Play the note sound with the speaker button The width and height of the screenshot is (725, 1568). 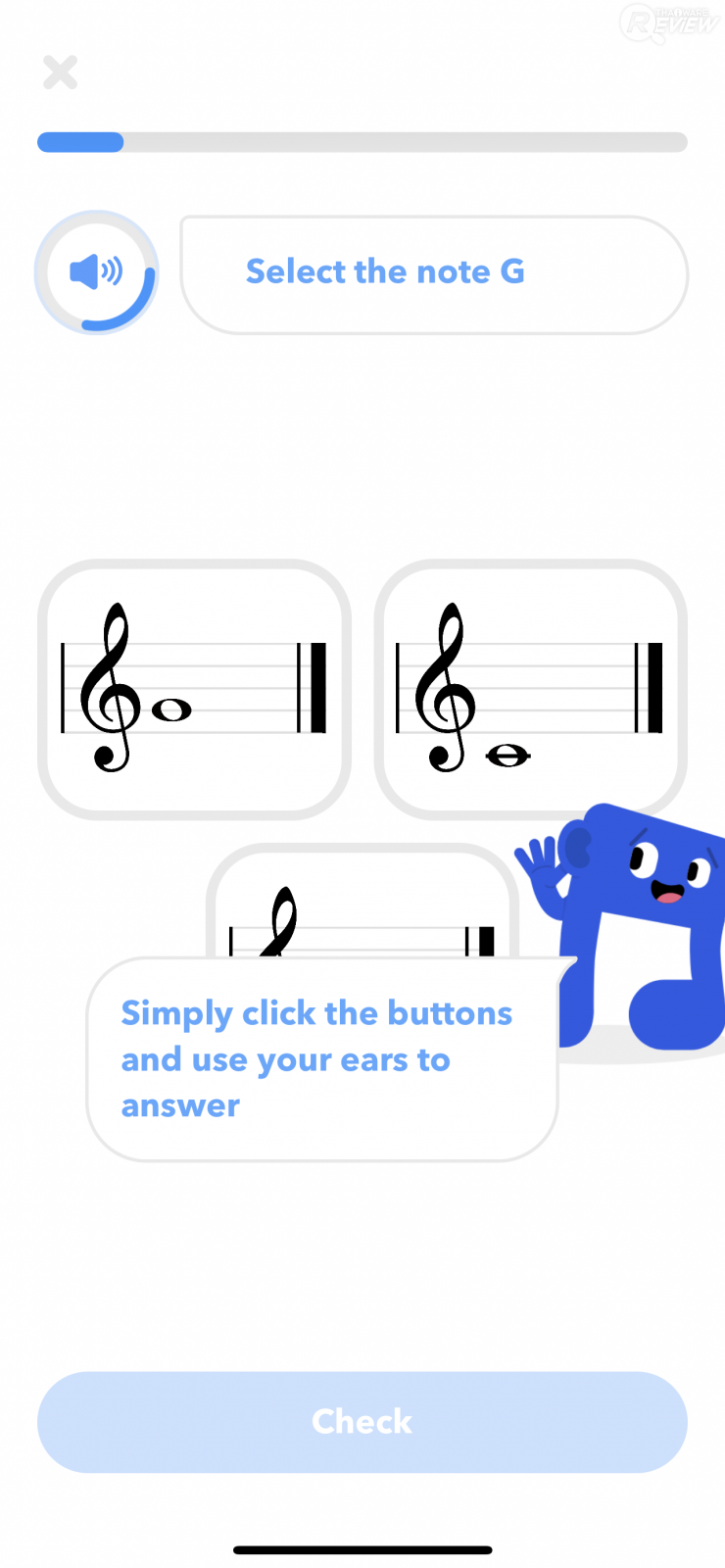(96, 272)
